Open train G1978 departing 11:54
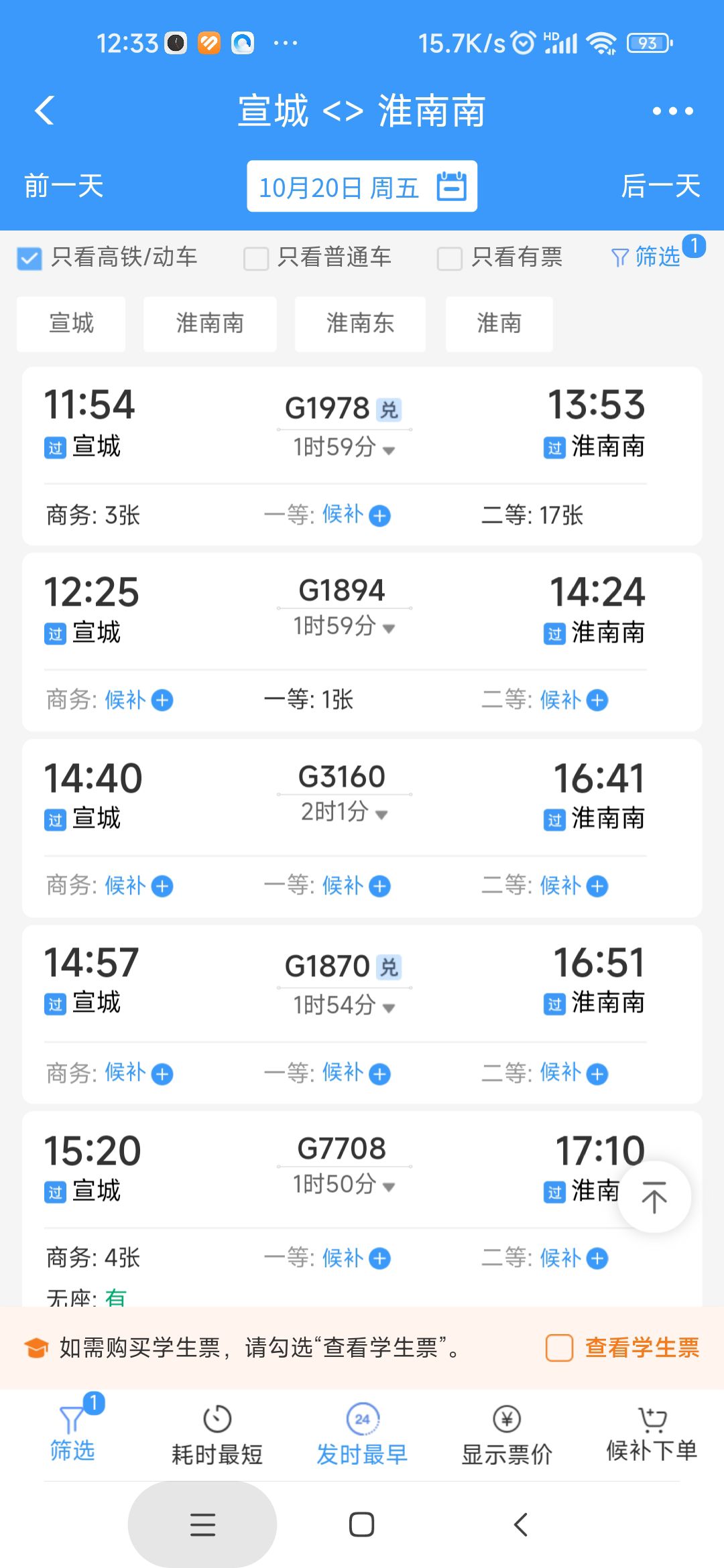This screenshot has height=1568, width=724. 362,456
